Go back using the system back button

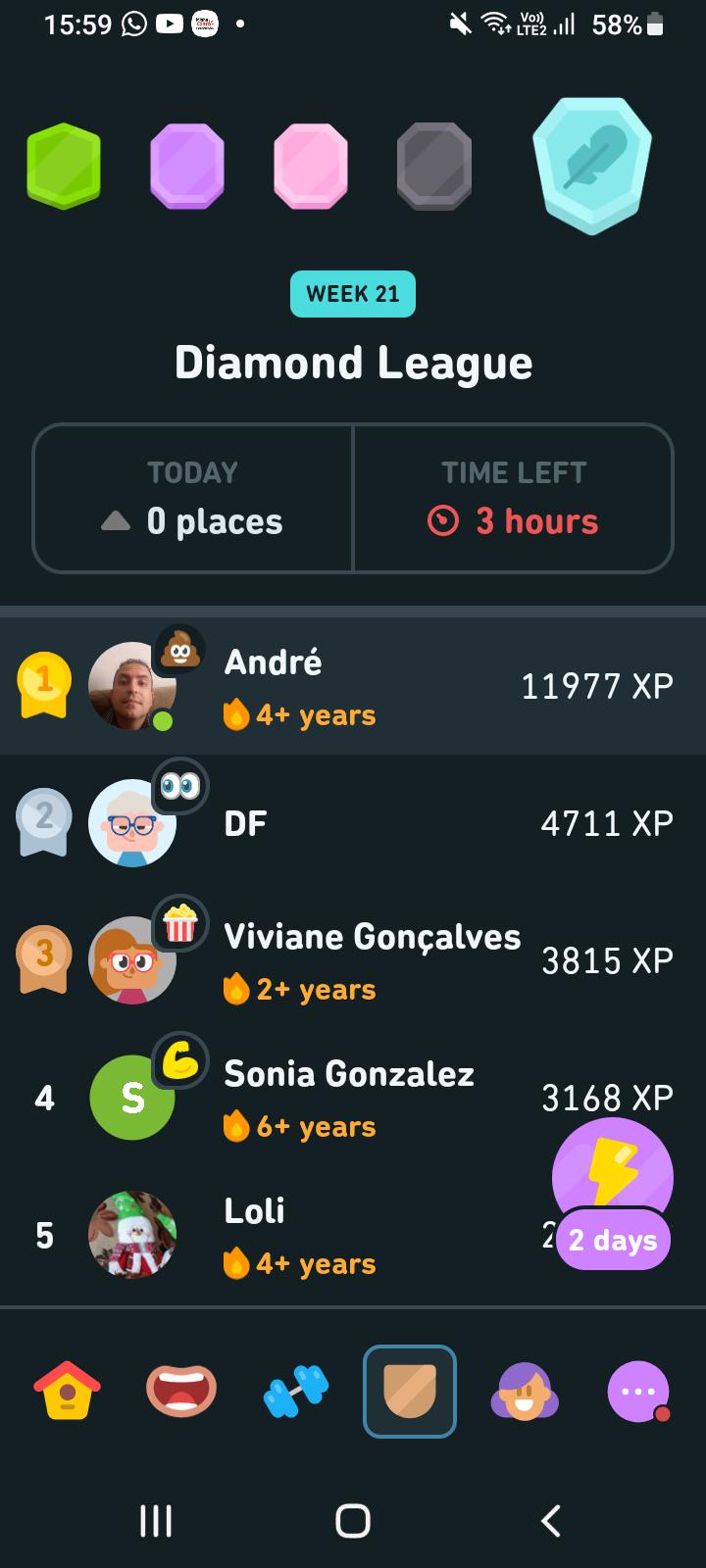click(x=551, y=1521)
